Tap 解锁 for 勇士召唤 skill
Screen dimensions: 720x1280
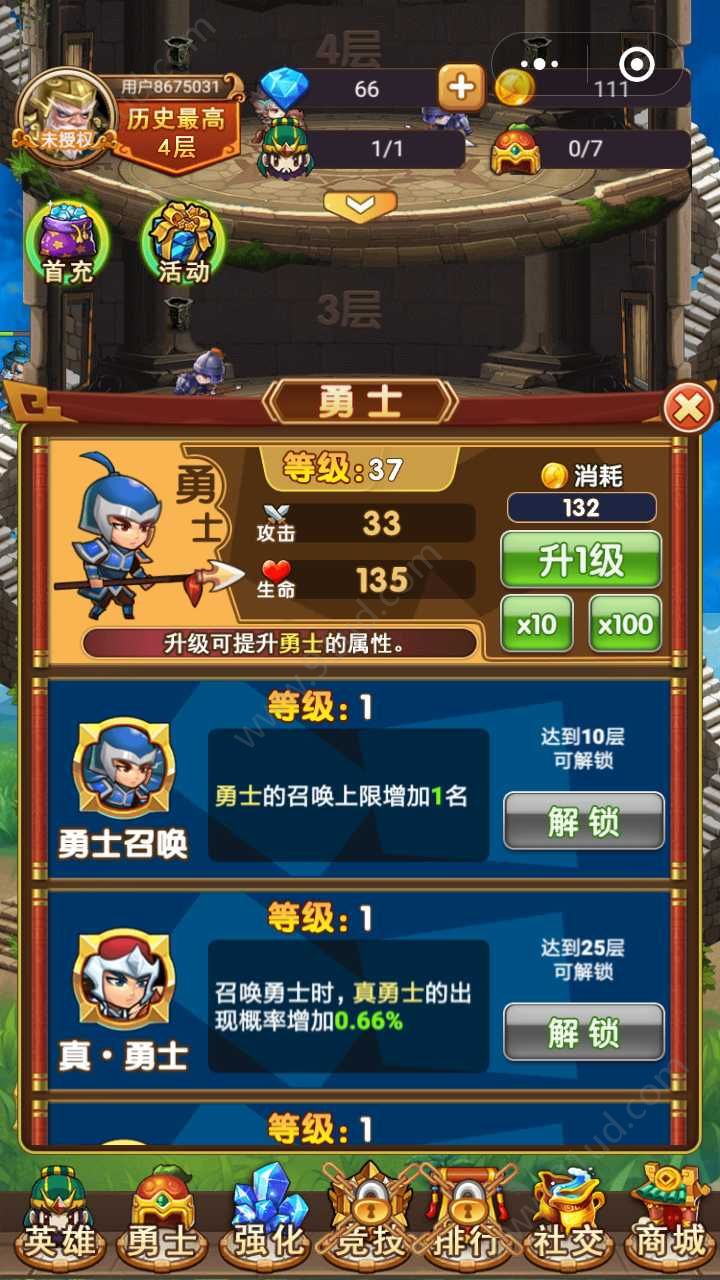click(x=583, y=821)
